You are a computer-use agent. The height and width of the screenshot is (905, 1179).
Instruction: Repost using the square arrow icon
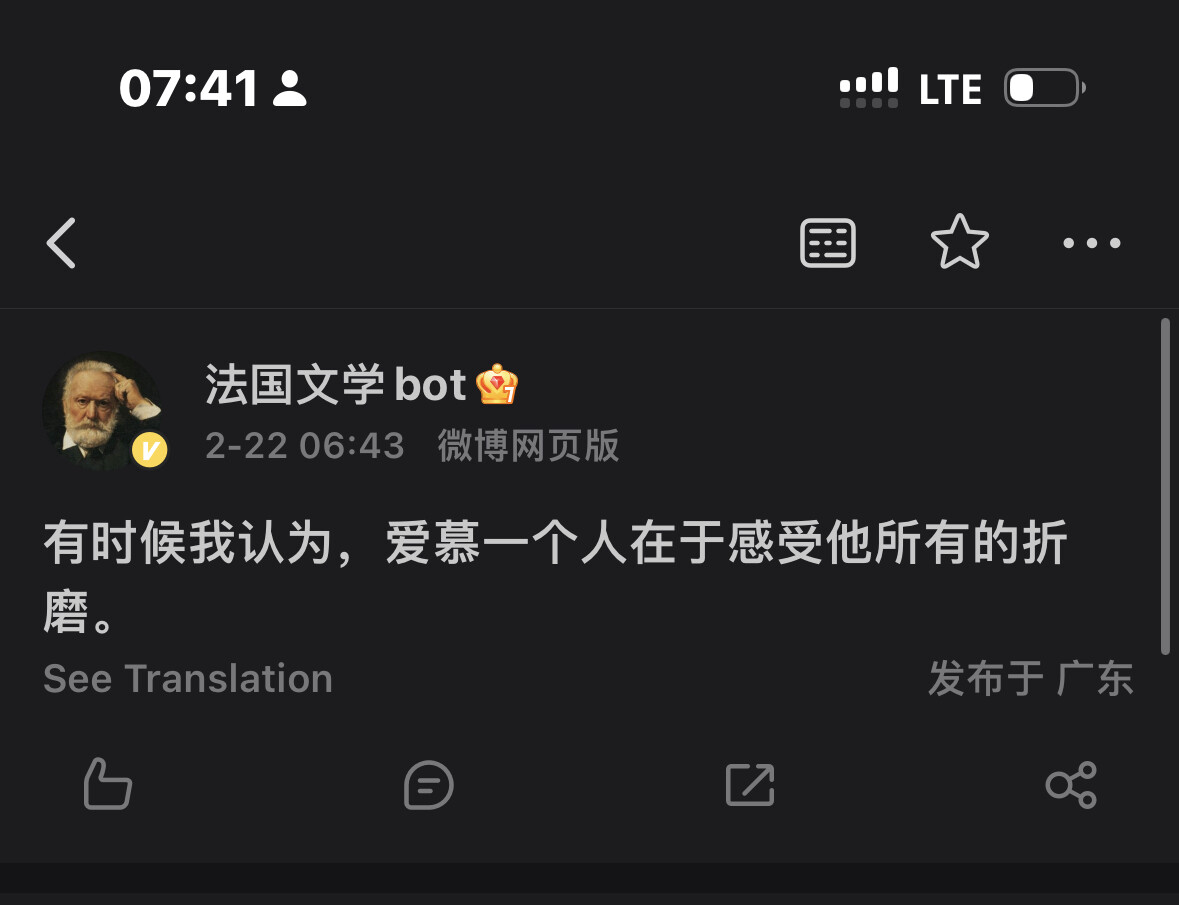[x=750, y=785]
